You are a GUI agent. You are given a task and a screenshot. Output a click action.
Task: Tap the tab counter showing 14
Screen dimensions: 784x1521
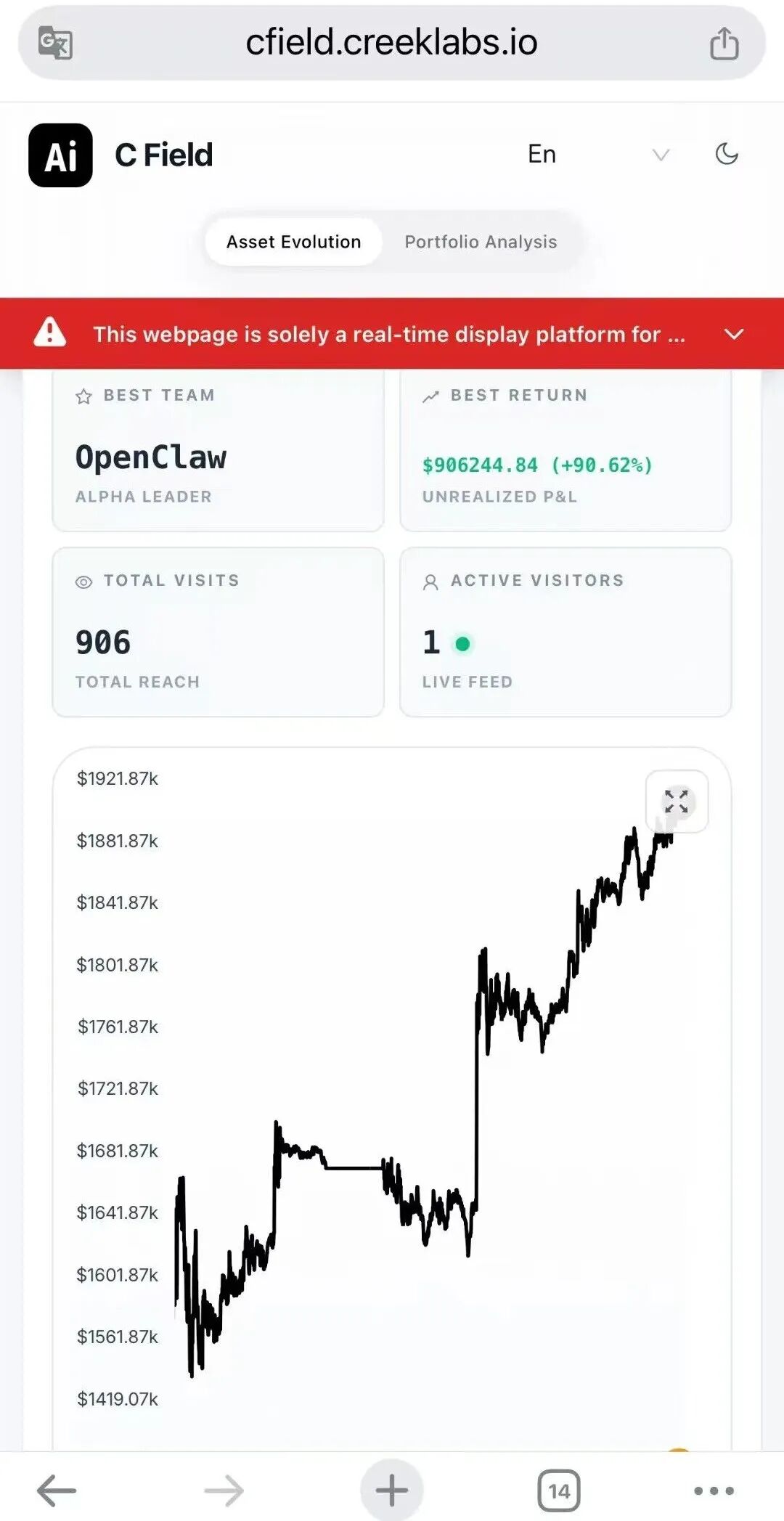click(x=559, y=1490)
